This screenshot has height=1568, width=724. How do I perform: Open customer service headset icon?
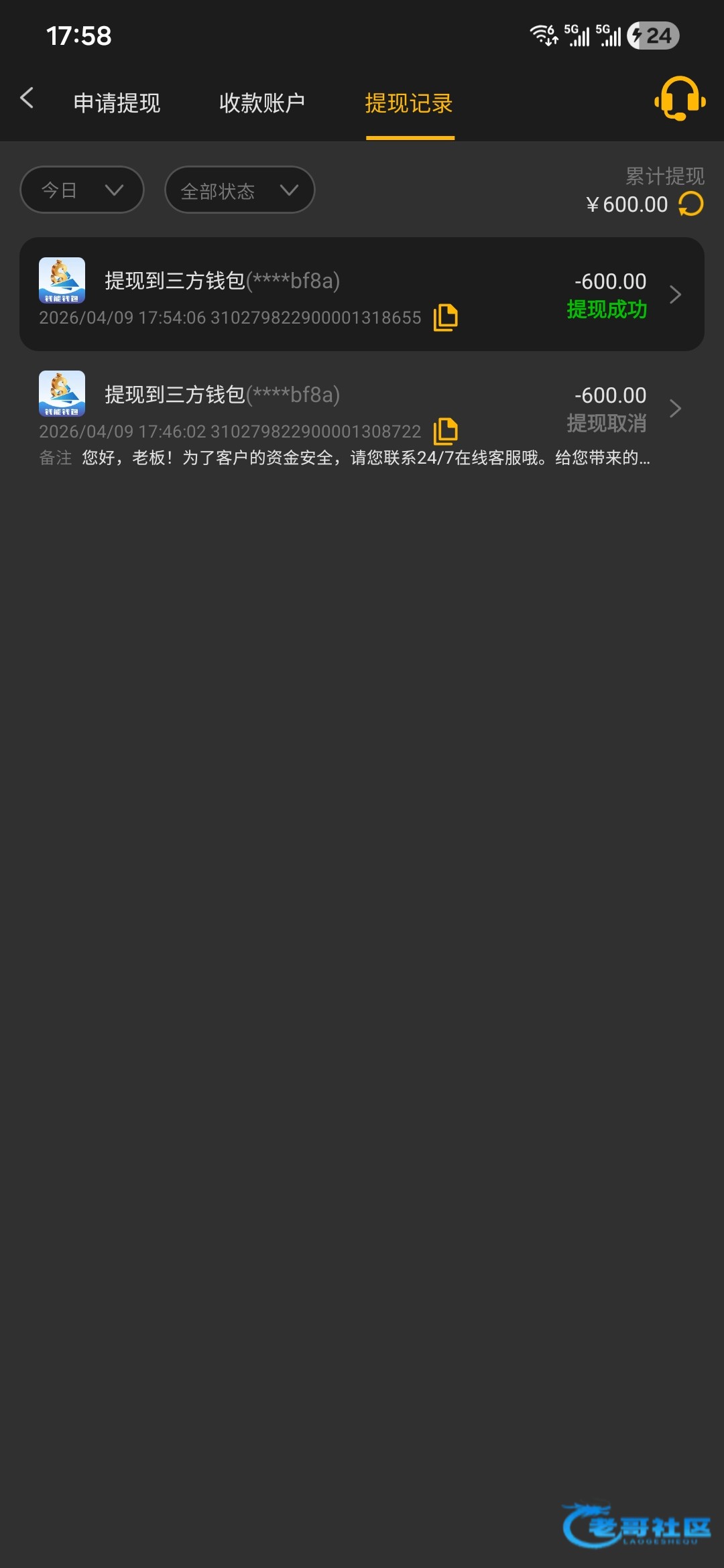click(x=680, y=99)
